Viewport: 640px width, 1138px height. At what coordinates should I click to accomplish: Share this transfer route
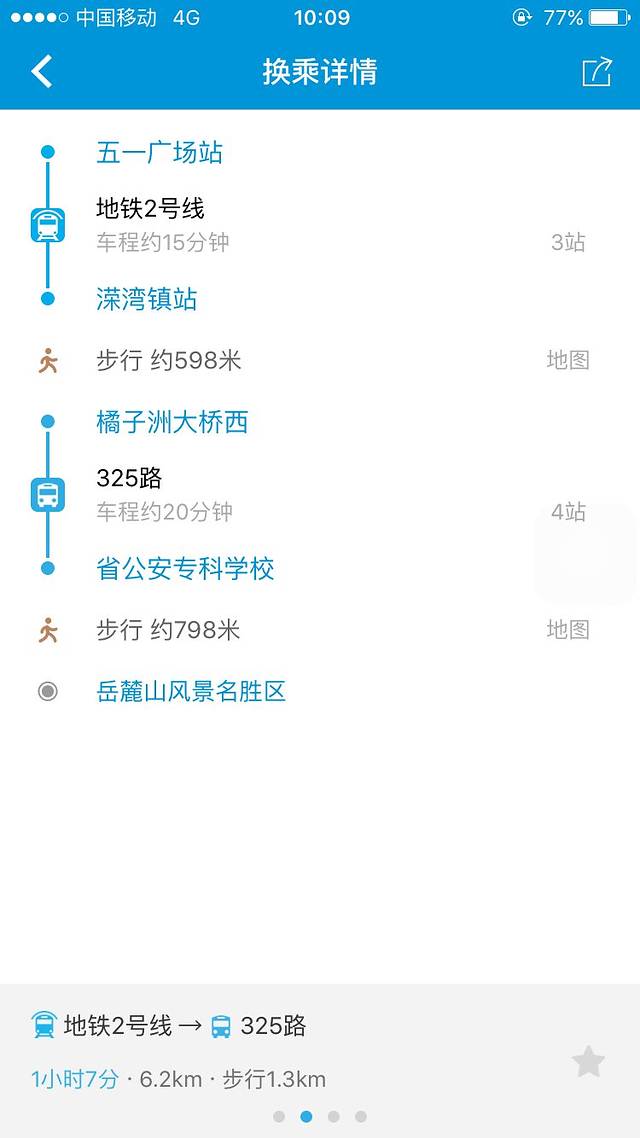(x=596, y=72)
